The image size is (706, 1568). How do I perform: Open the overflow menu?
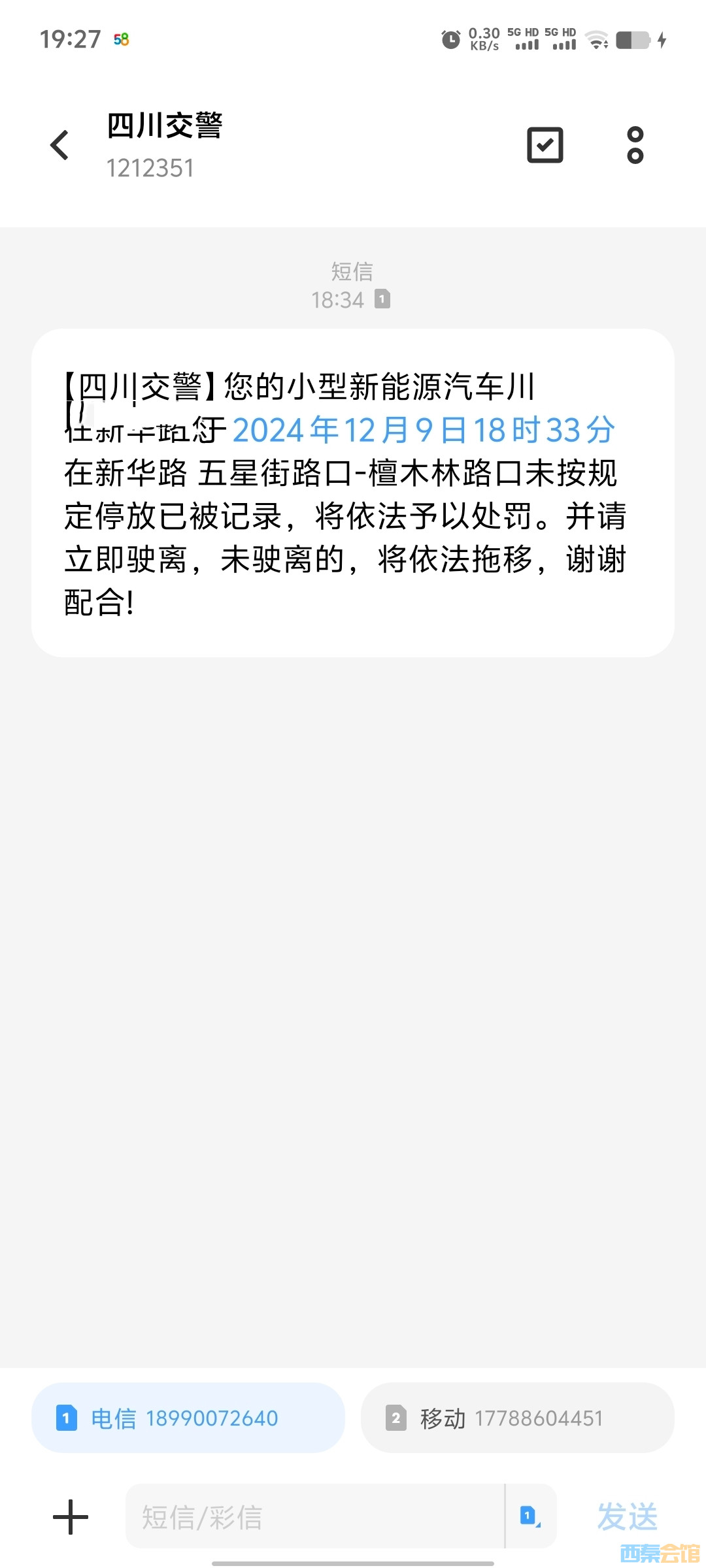[635, 145]
